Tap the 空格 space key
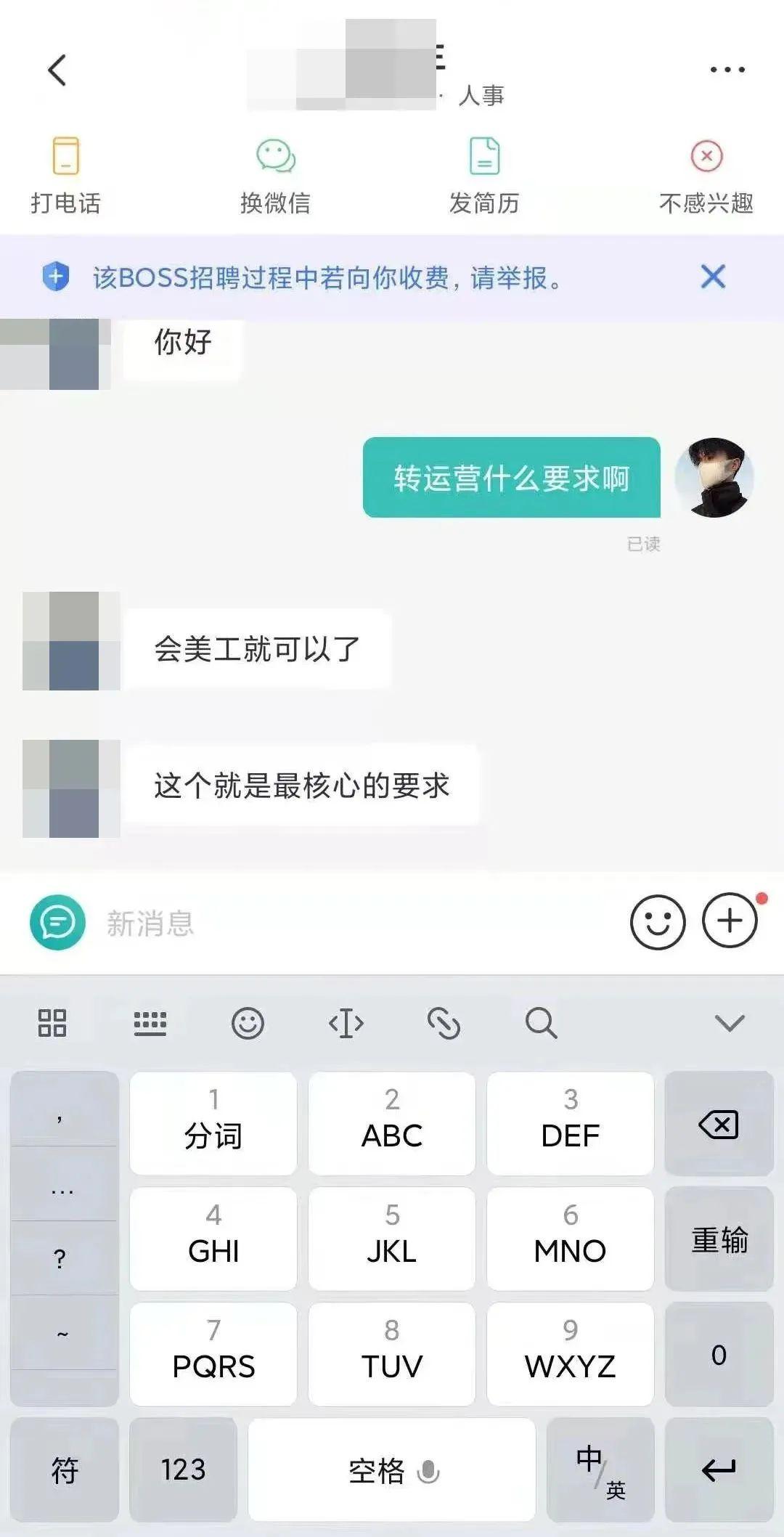 point(392,1470)
